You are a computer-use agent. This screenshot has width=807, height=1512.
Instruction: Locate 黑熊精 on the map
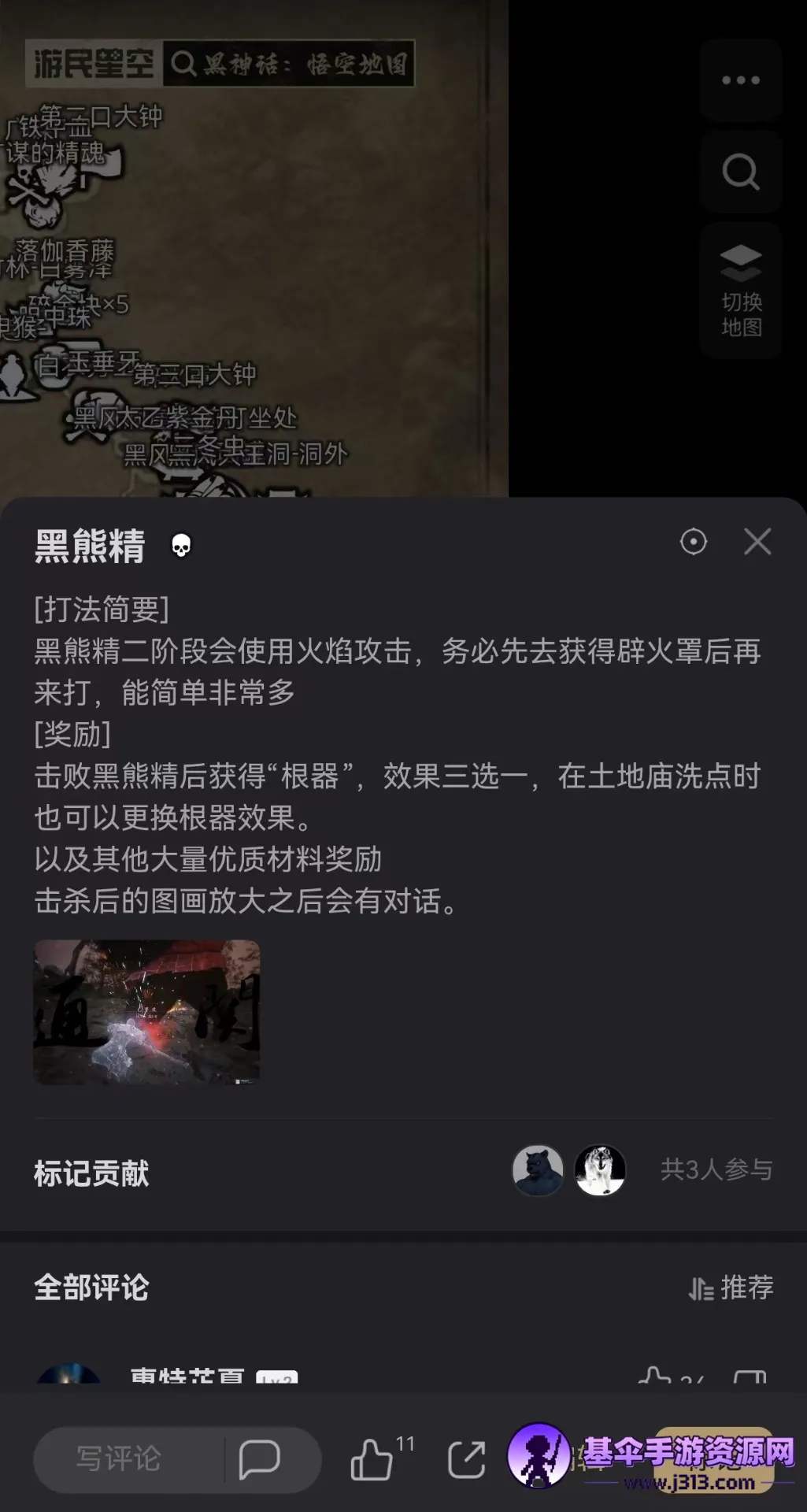(693, 542)
